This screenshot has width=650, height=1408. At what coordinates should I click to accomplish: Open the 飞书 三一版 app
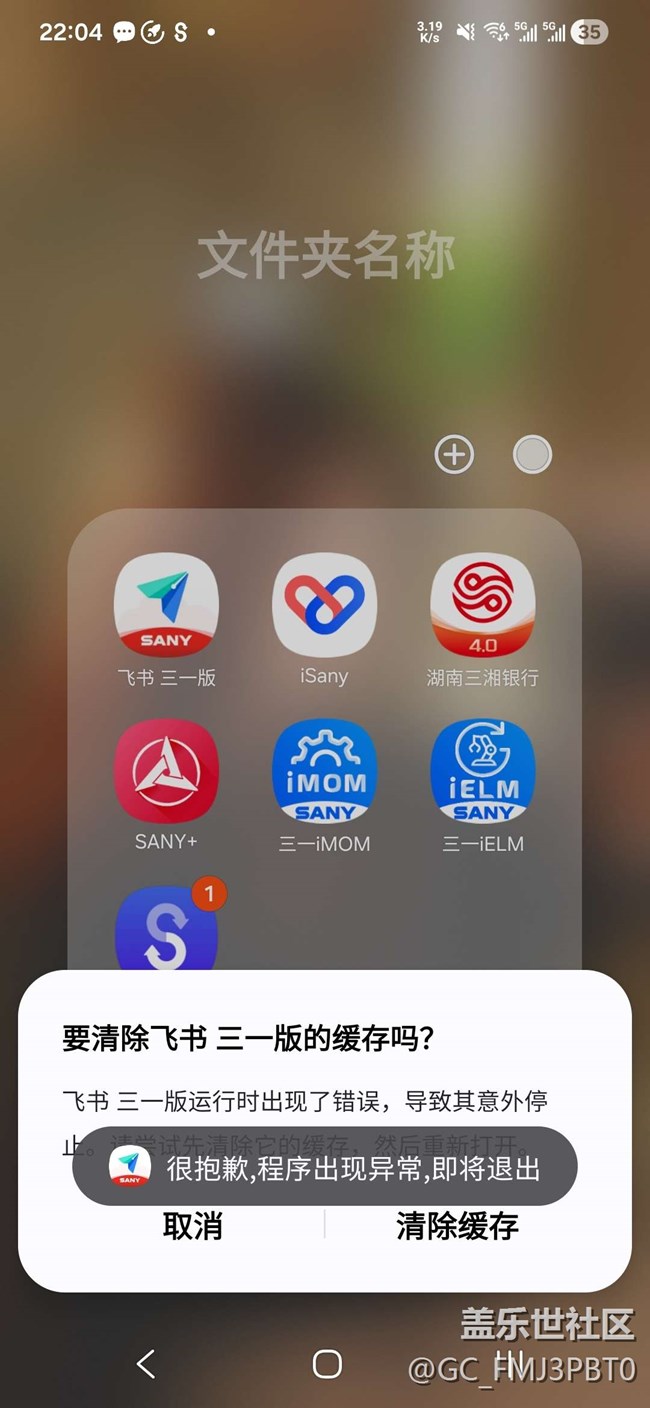point(166,606)
